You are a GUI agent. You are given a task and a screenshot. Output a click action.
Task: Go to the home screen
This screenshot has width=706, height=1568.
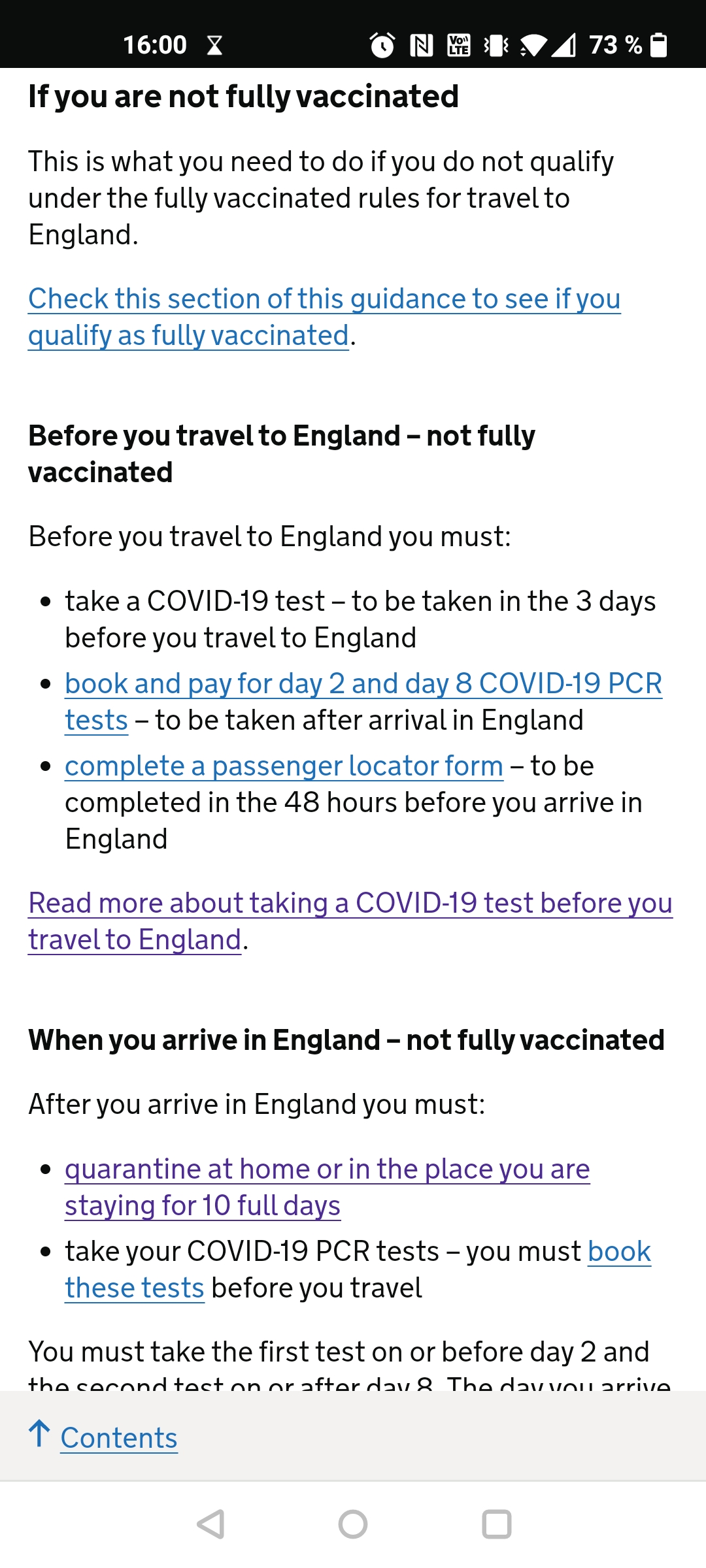pyautogui.click(x=353, y=1524)
